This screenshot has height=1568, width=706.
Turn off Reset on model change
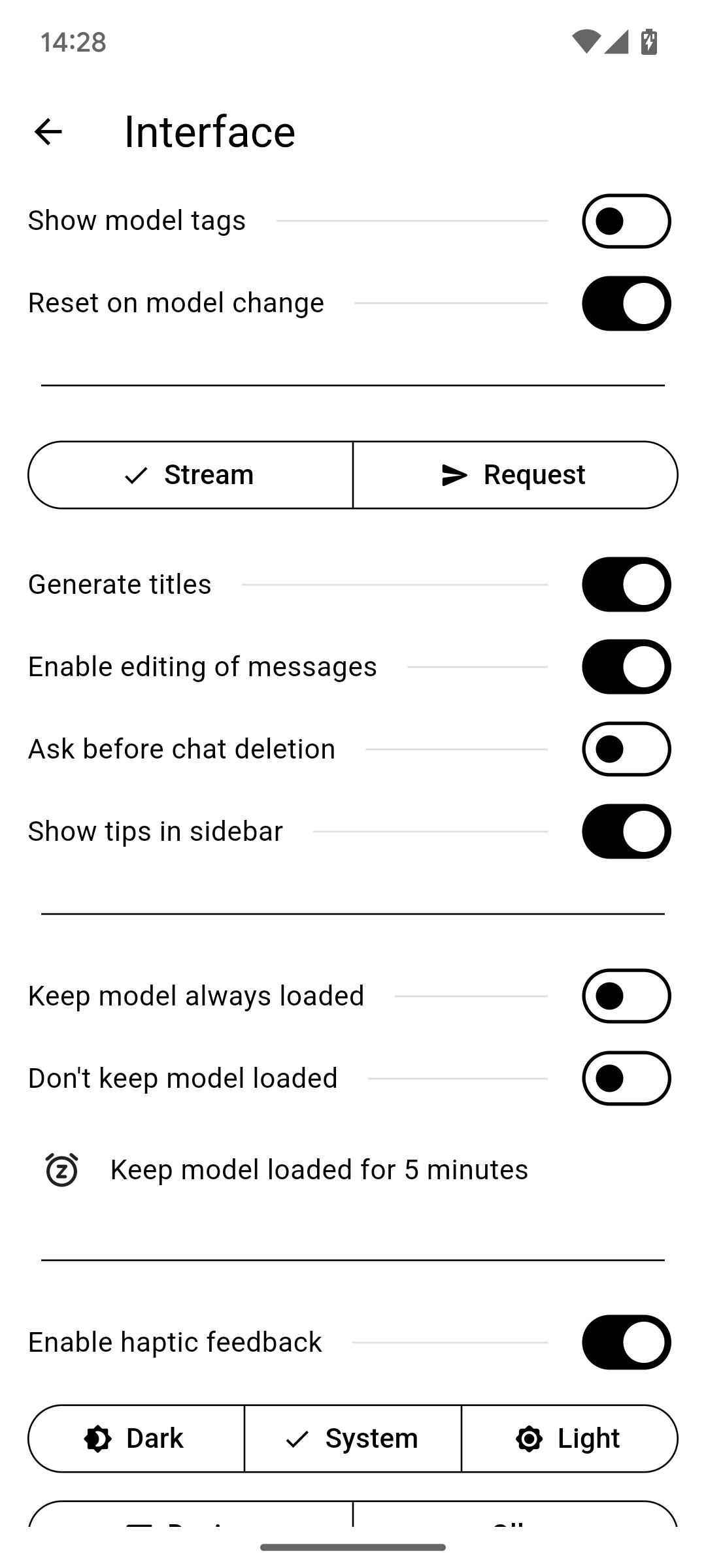[x=626, y=303]
